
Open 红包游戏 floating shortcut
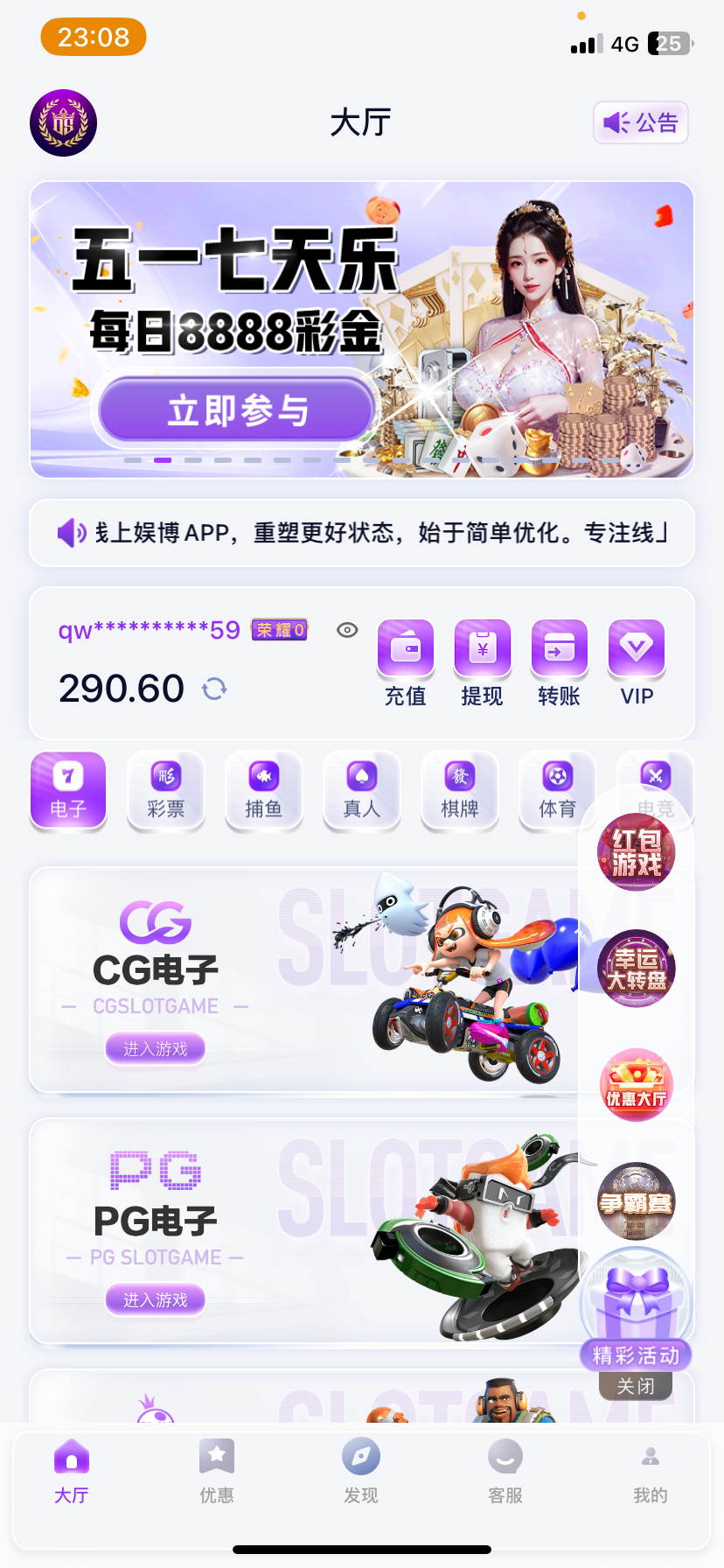pos(637,852)
